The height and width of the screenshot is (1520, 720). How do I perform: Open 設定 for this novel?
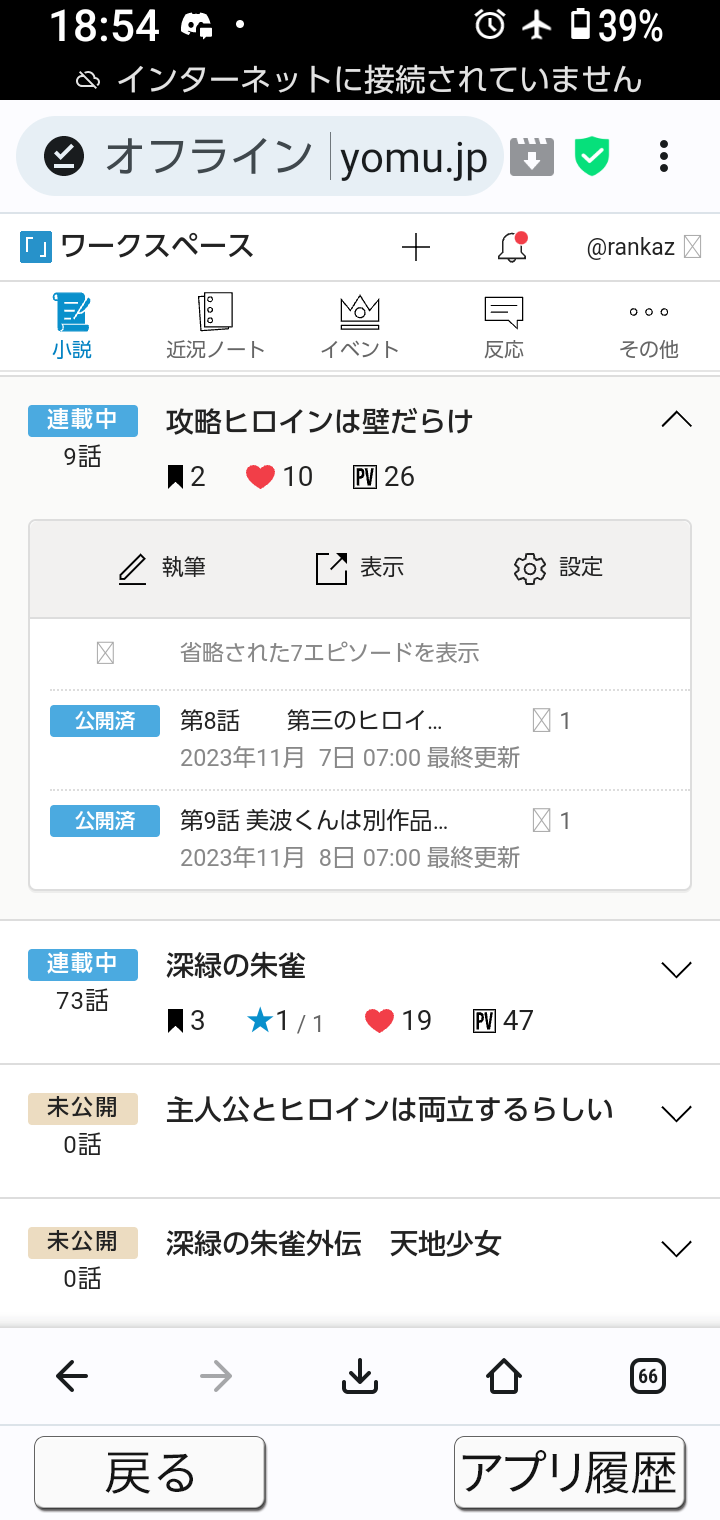(558, 568)
